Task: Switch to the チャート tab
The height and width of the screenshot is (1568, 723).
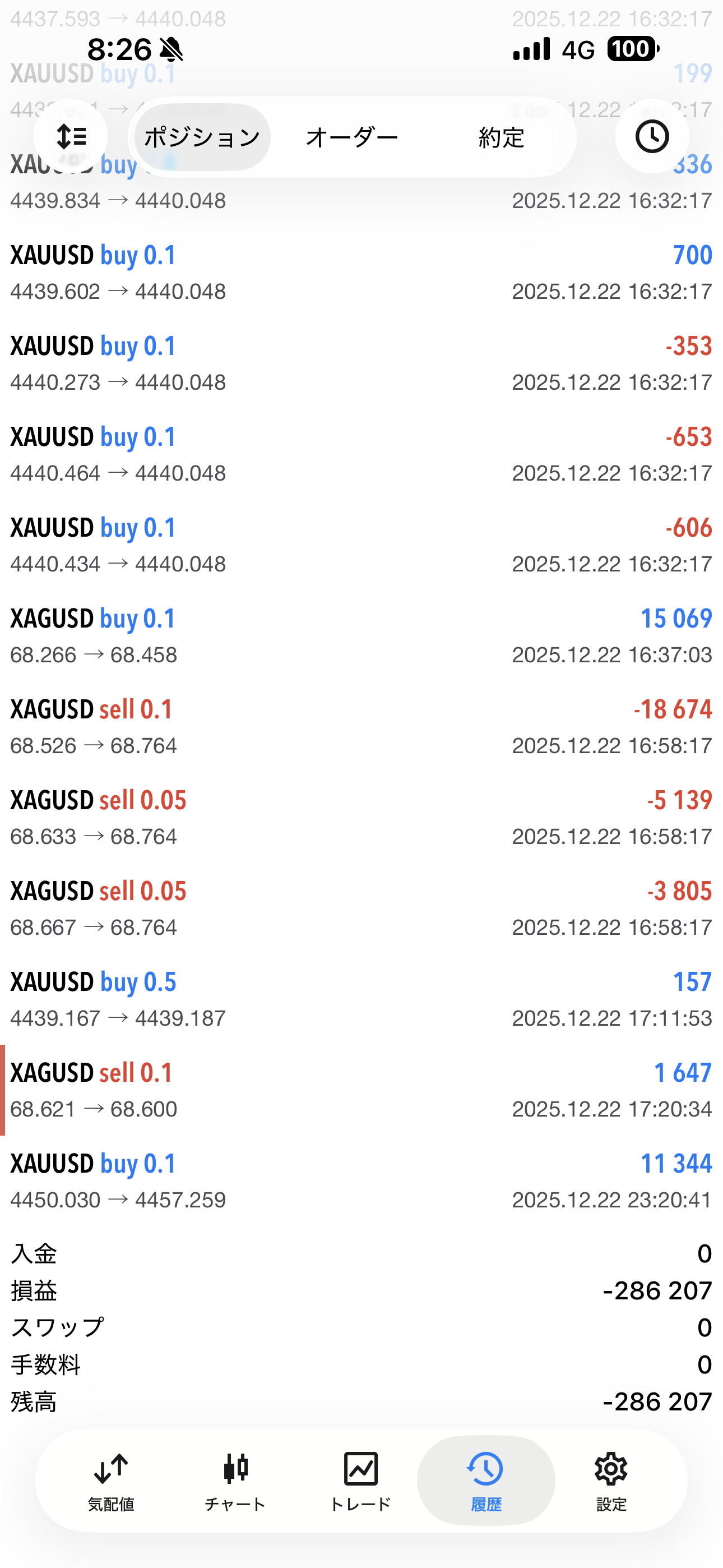Action: pyautogui.click(x=235, y=1481)
